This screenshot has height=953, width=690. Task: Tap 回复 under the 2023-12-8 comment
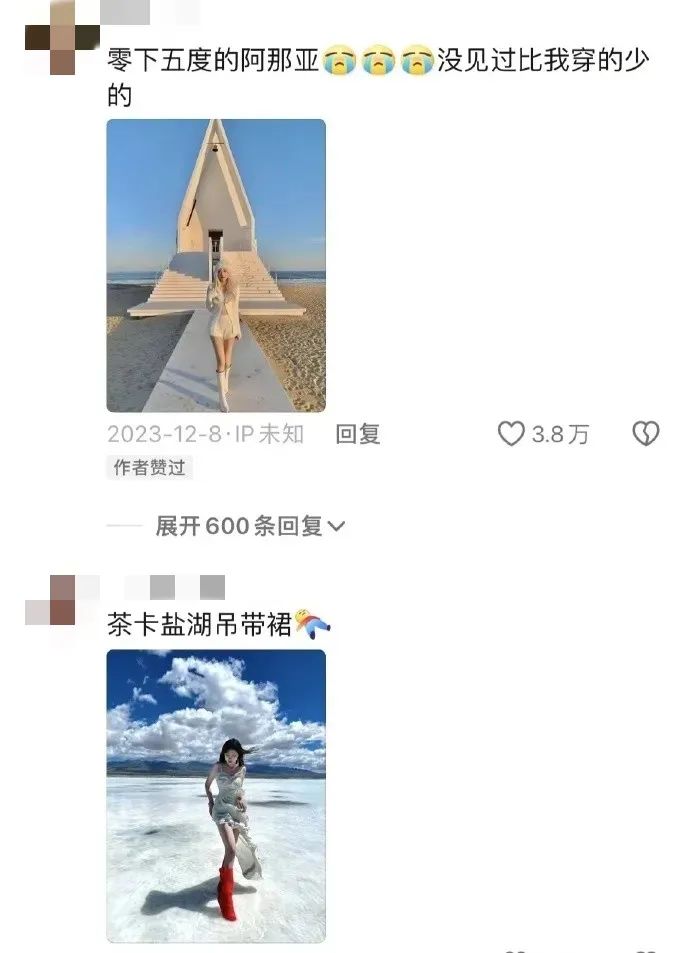tap(357, 434)
